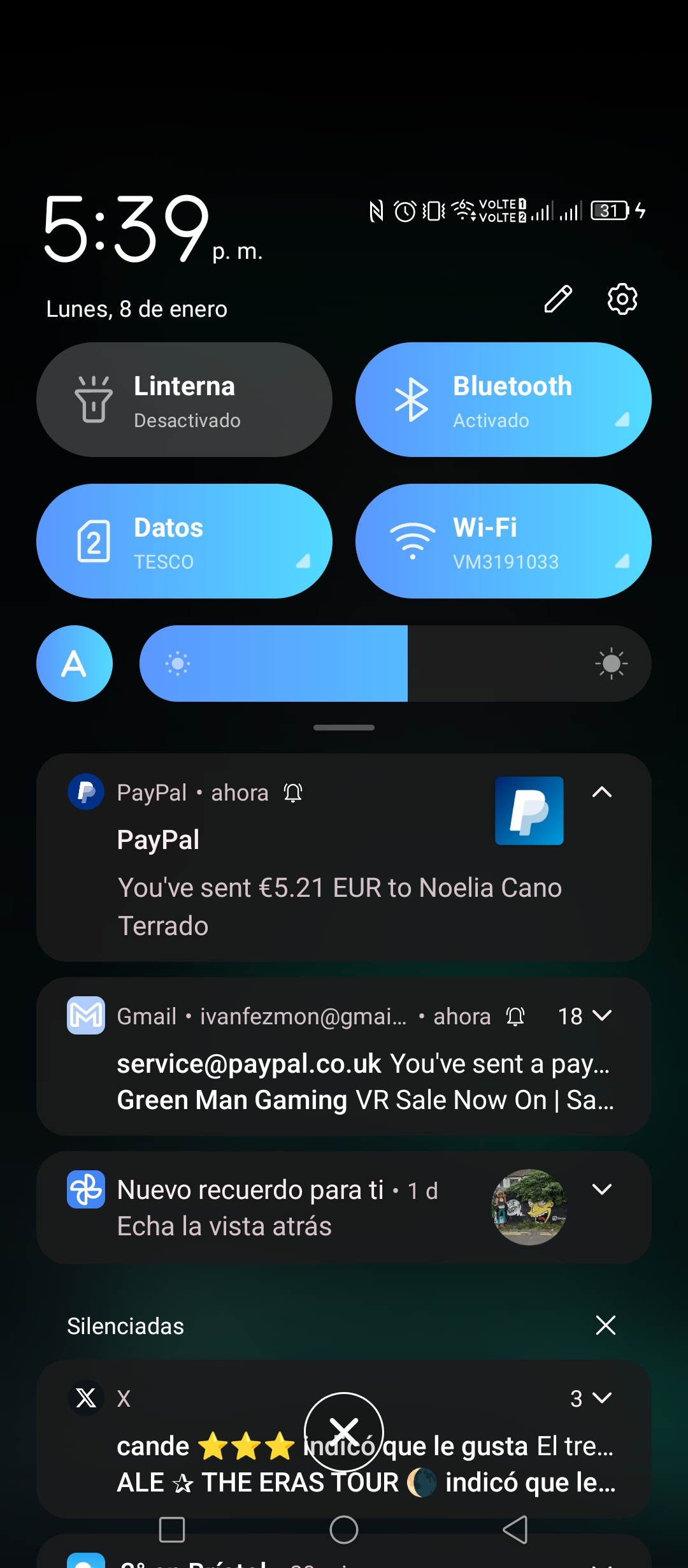Open the service@paypal.co.uk email
The height and width of the screenshot is (1568, 688).
point(364,1064)
